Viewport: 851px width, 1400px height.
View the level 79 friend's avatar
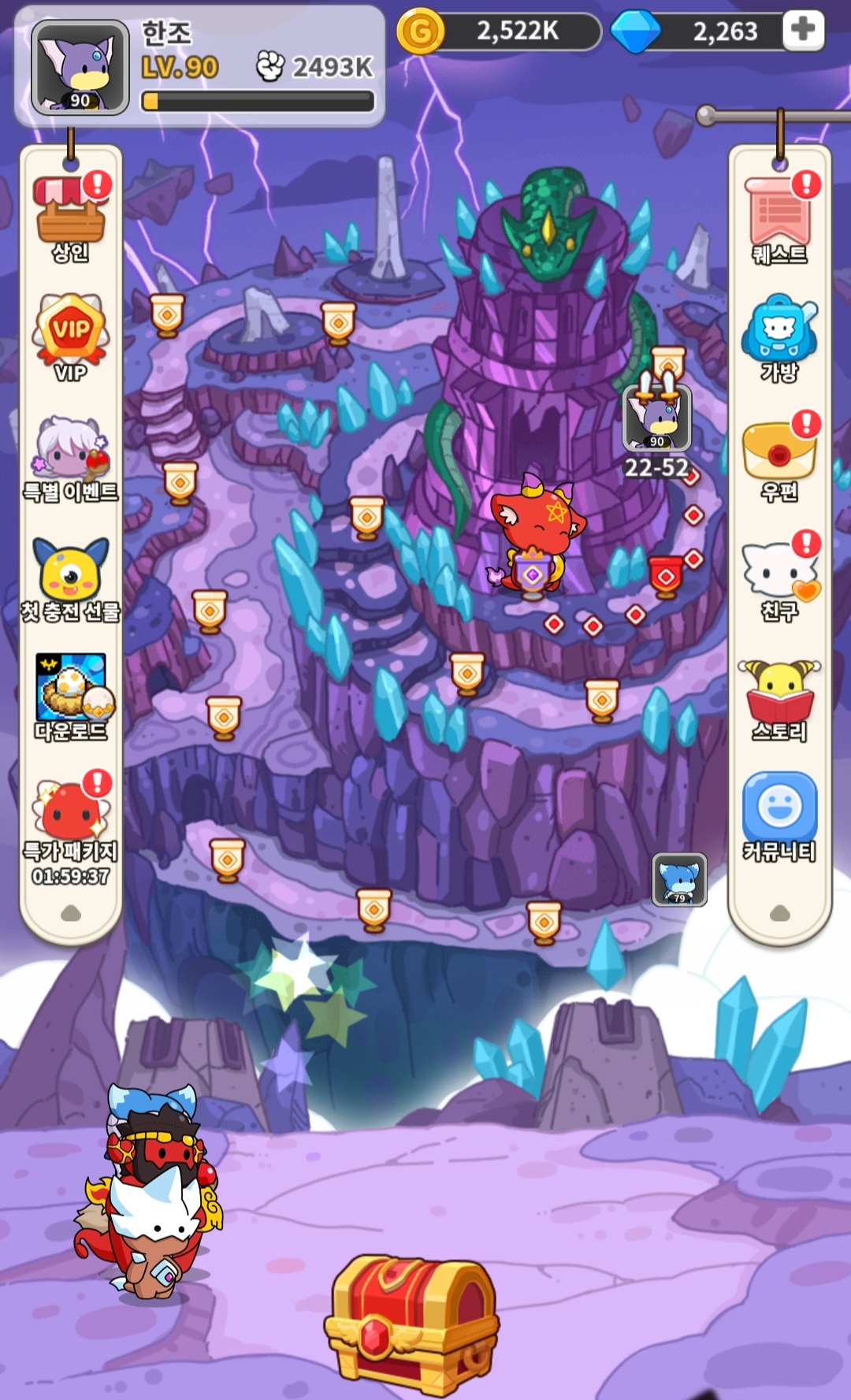(x=679, y=879)
